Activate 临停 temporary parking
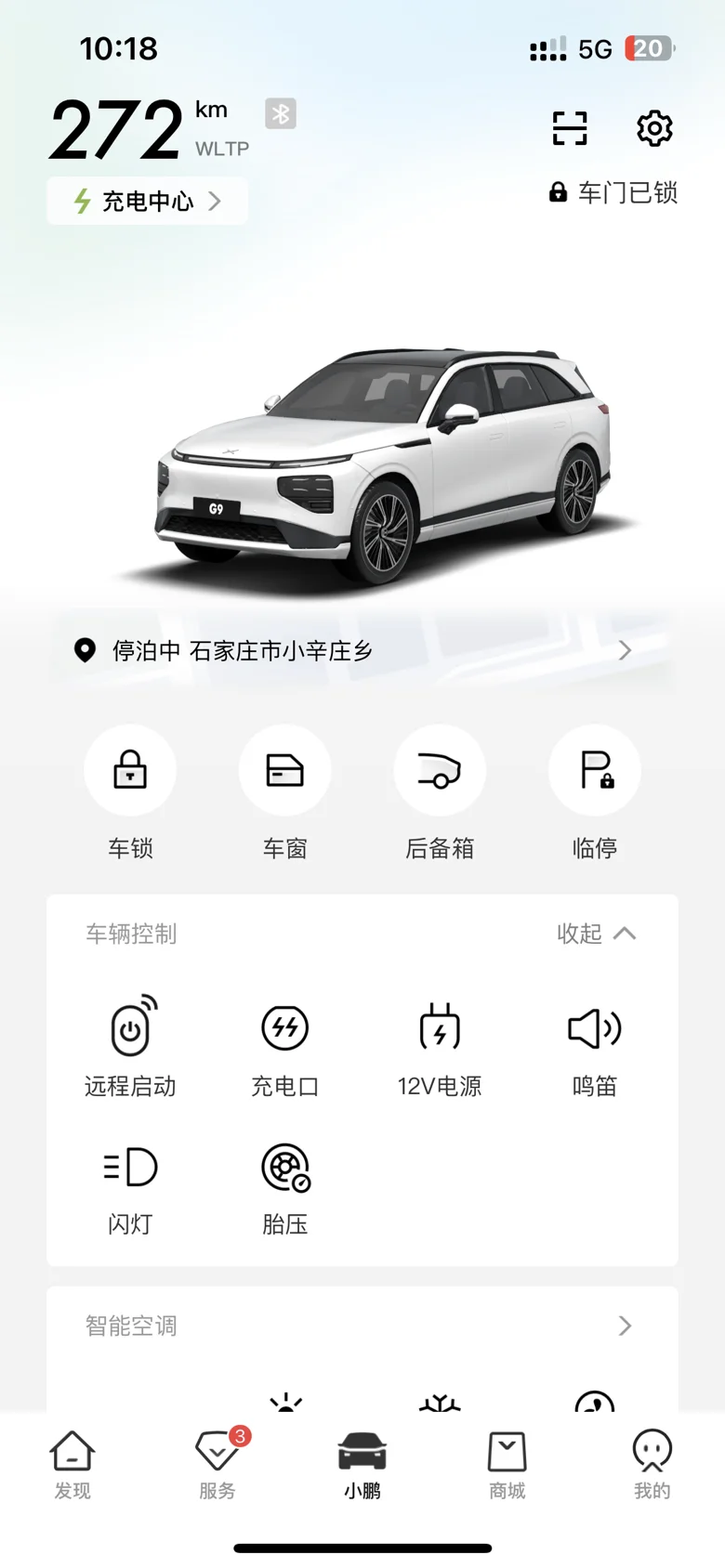 tap(595, 771)
